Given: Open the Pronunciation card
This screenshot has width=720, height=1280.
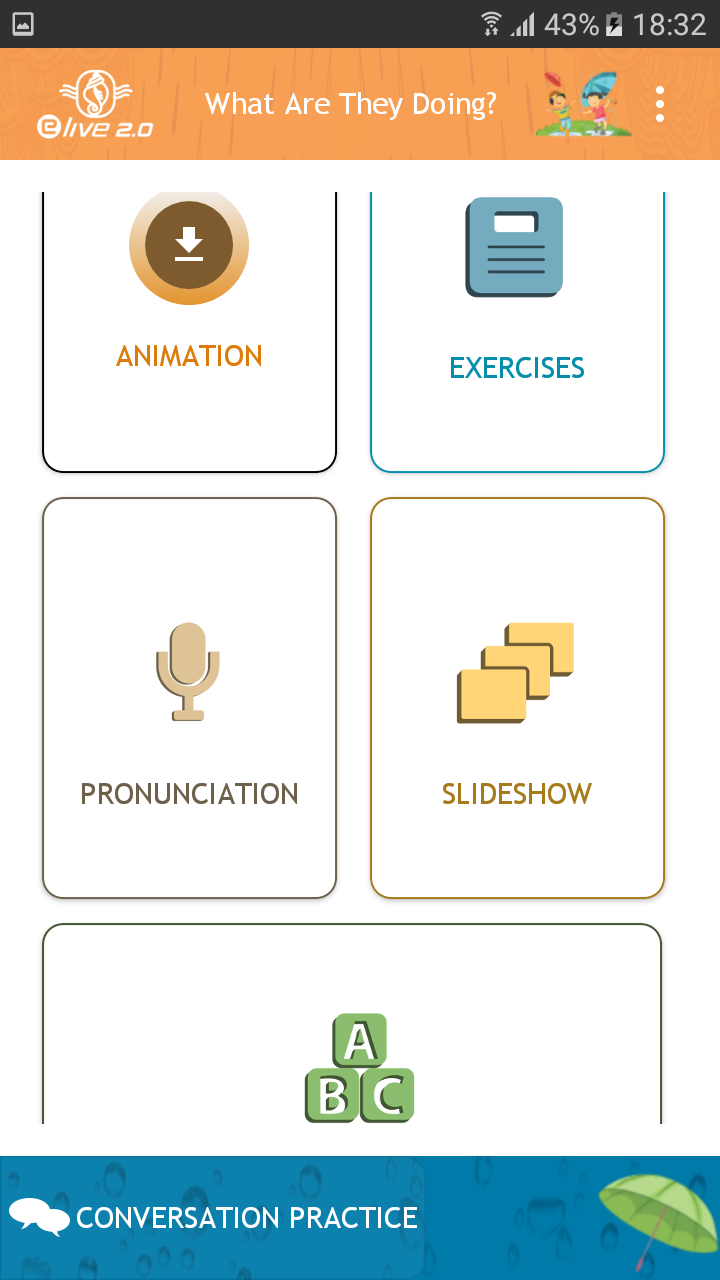Looking at the screenshot, I should click(189, 698).
